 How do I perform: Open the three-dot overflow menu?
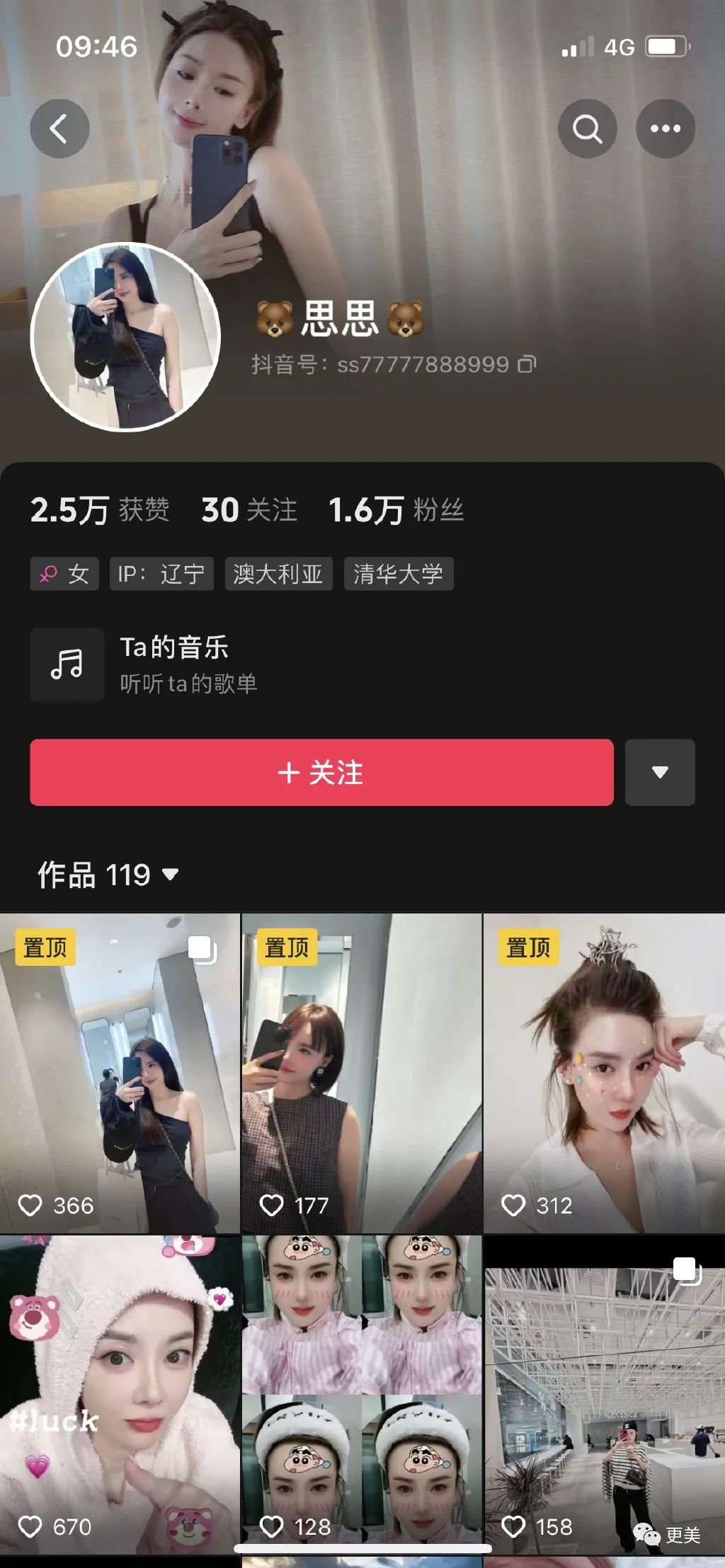click(x=665, y=129)
